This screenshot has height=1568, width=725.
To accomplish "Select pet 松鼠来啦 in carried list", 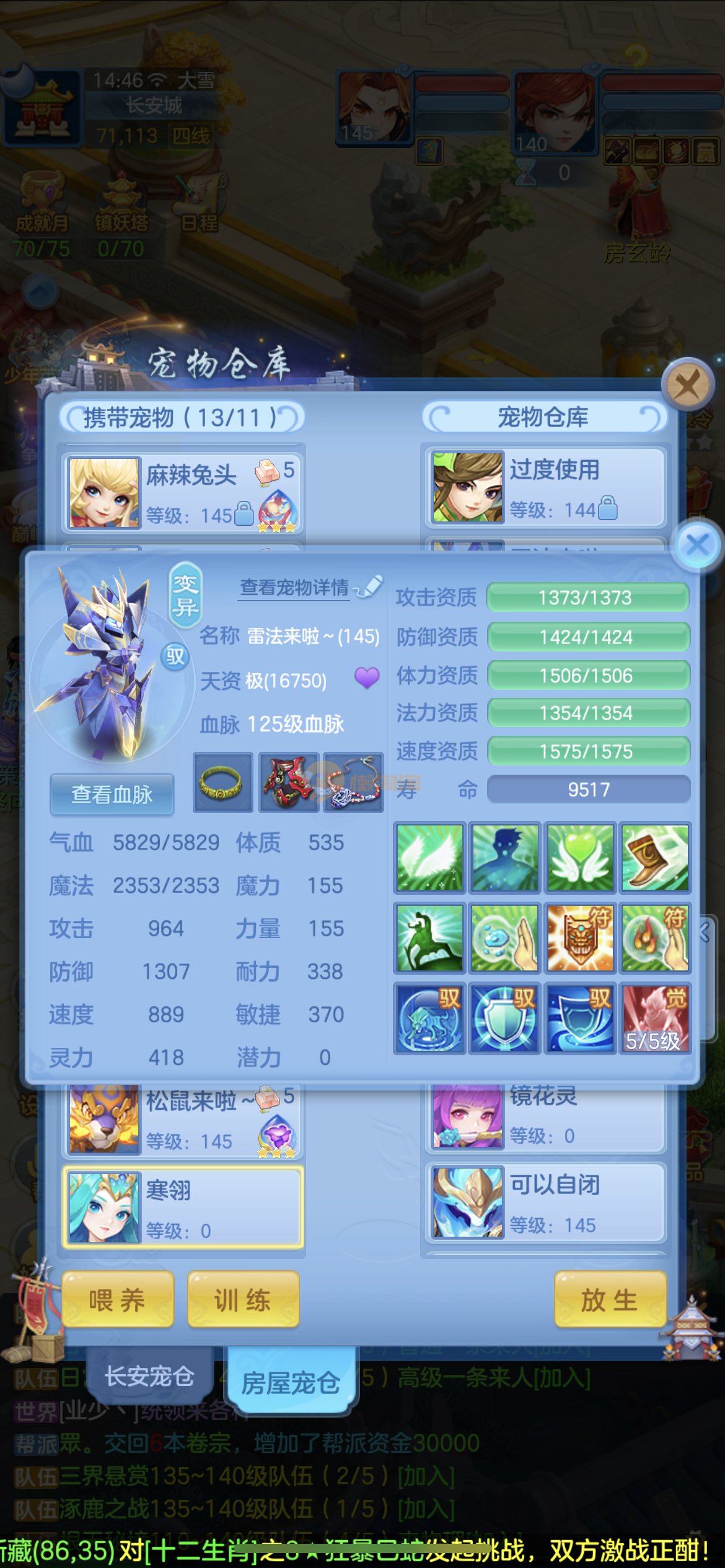I will point(182,1121).
